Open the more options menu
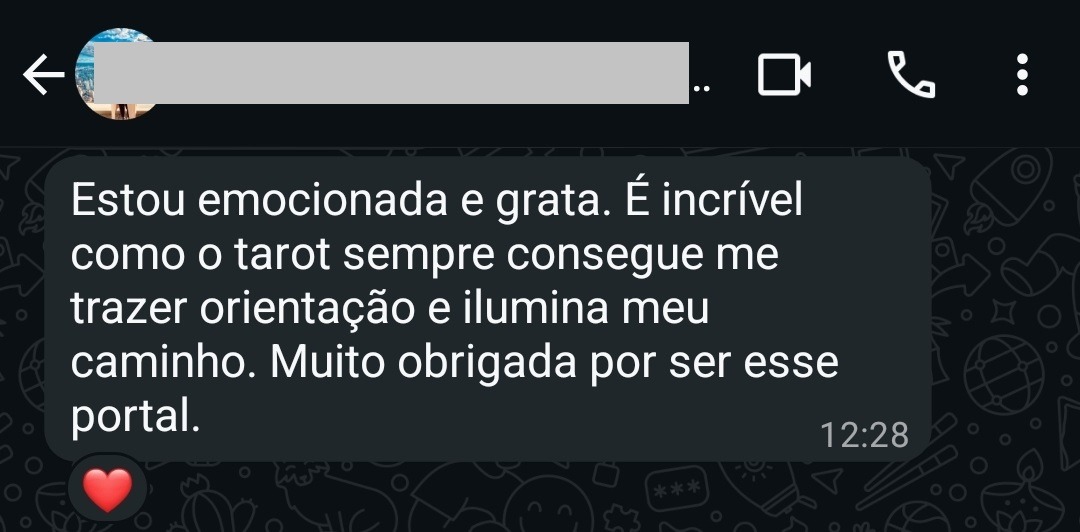This screenshot has height=532, width=1080. (x=1021, y=75)
